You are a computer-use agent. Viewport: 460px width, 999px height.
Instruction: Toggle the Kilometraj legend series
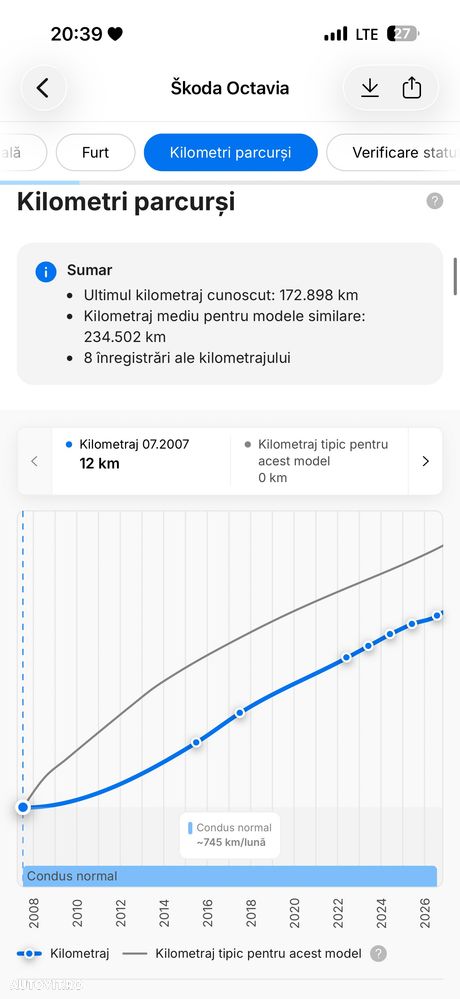click(x=63, y=954)
